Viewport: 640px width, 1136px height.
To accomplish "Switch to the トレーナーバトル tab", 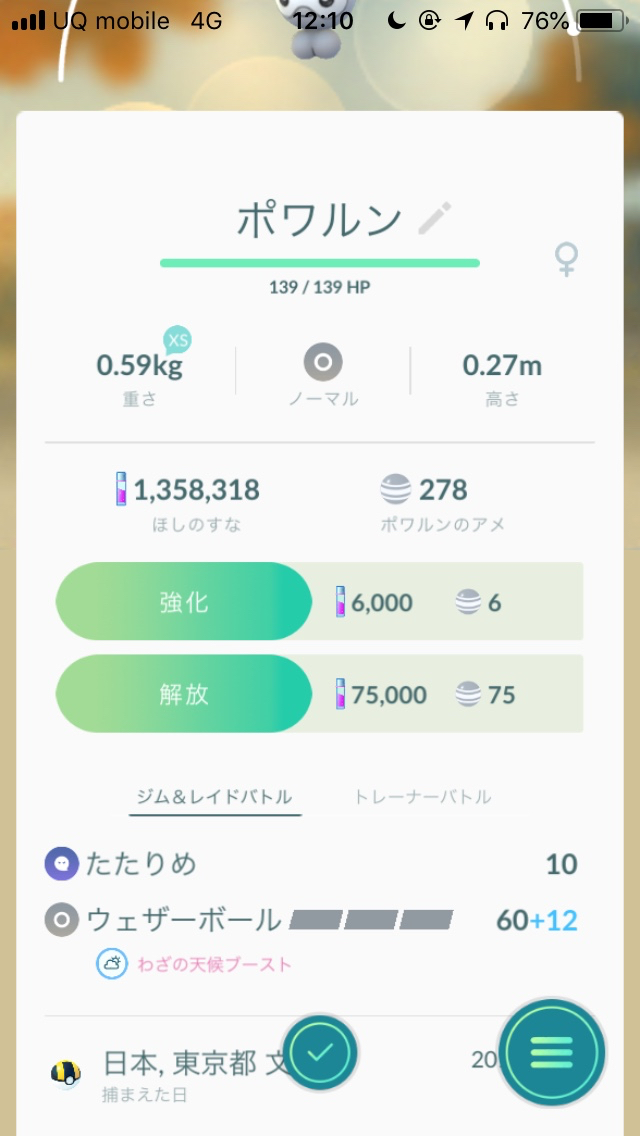I will coord(422,797).
